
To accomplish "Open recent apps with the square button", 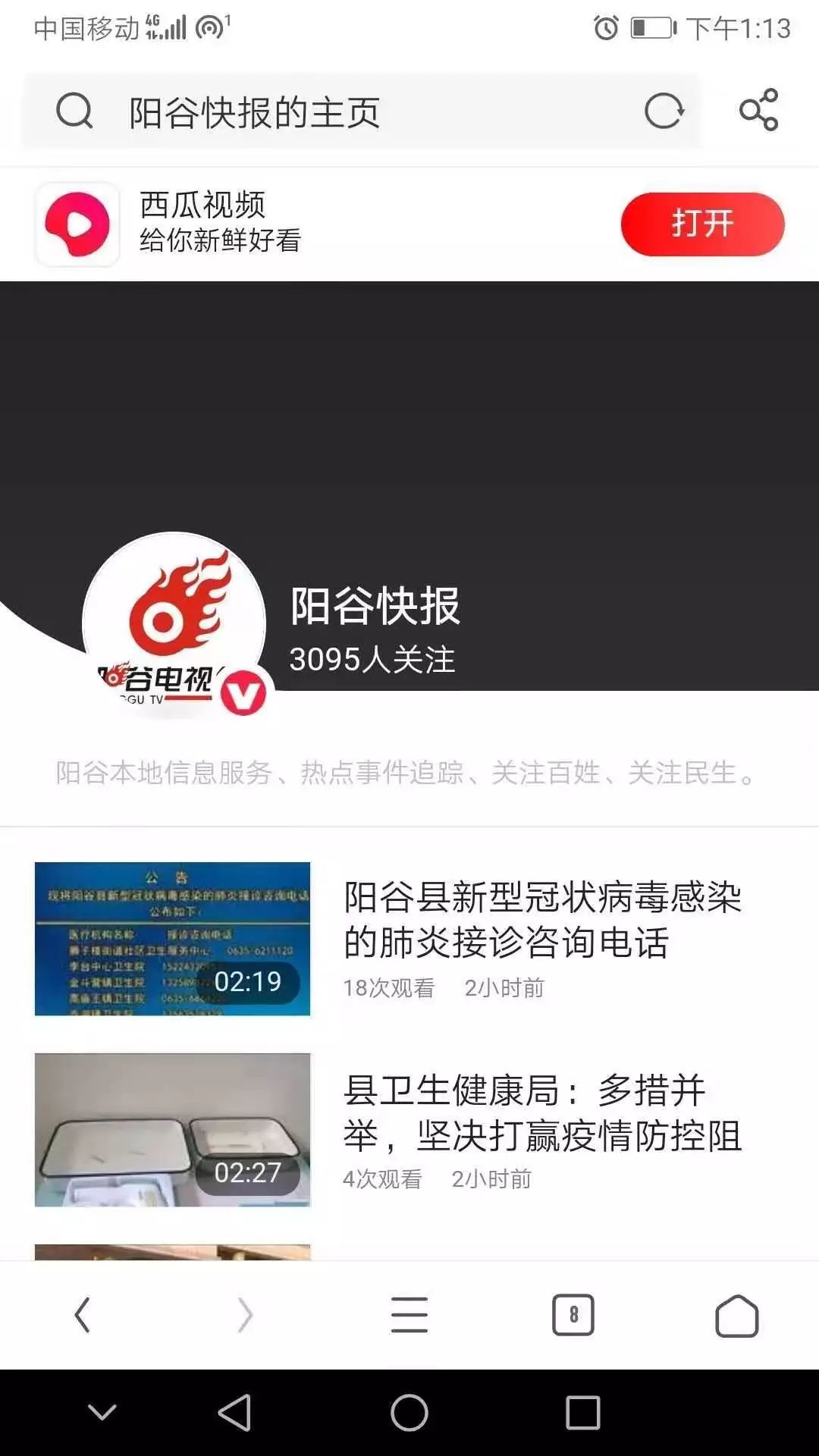I will pyautogui.click(x=583, y=1413).
